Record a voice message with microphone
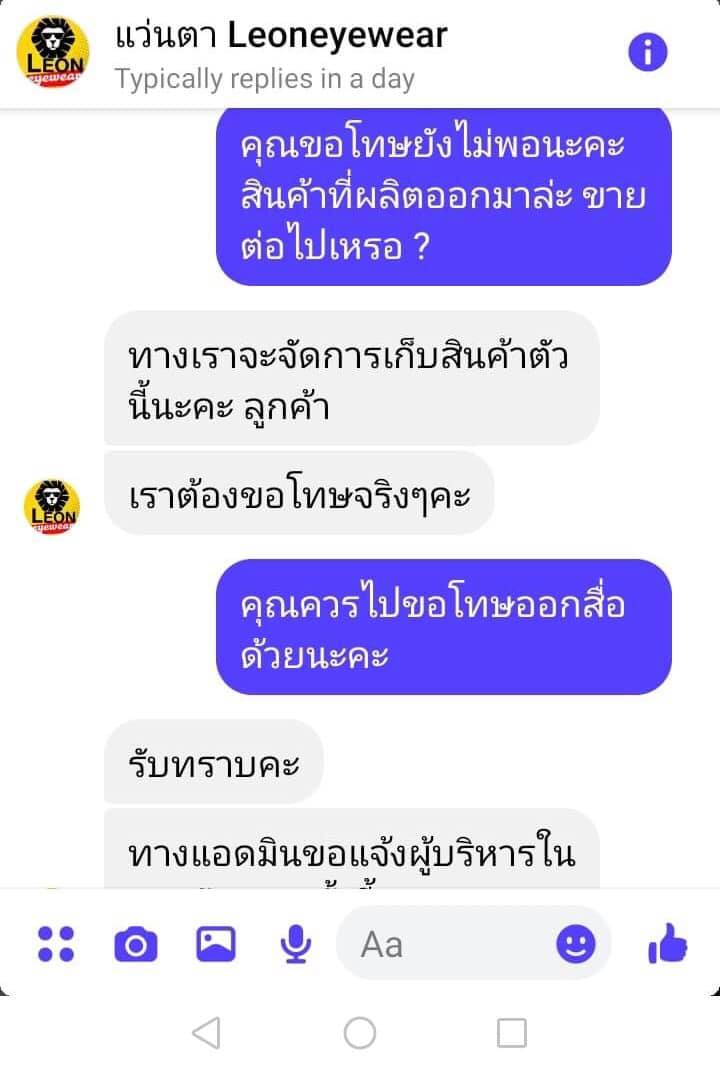 point(295,943)
